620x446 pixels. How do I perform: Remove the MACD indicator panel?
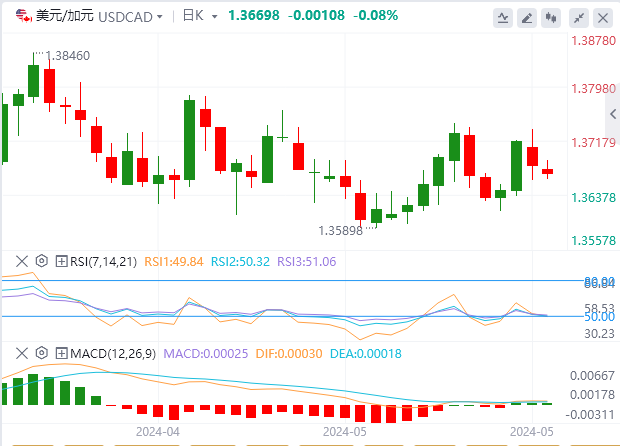20,352
